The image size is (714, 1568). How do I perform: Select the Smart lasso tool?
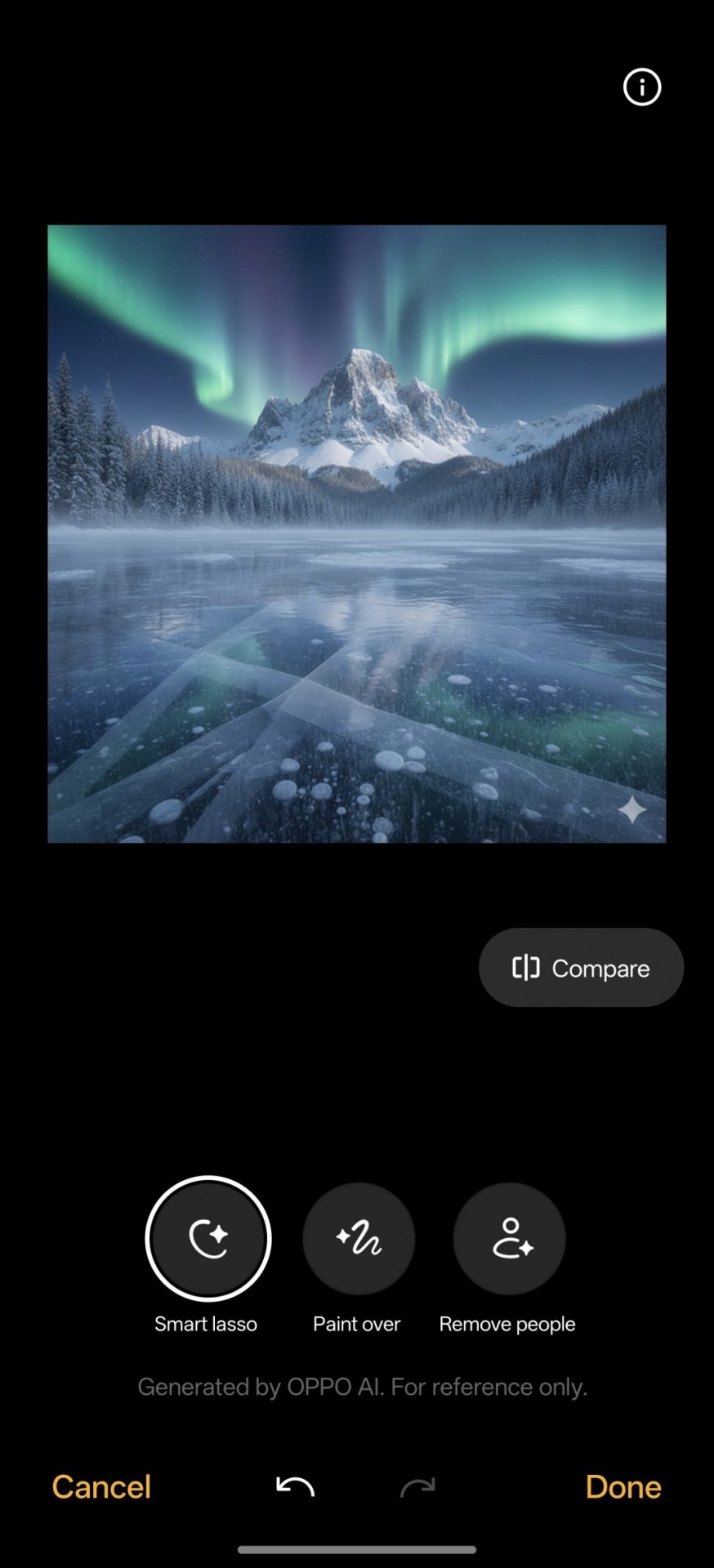click(208, 1239)
